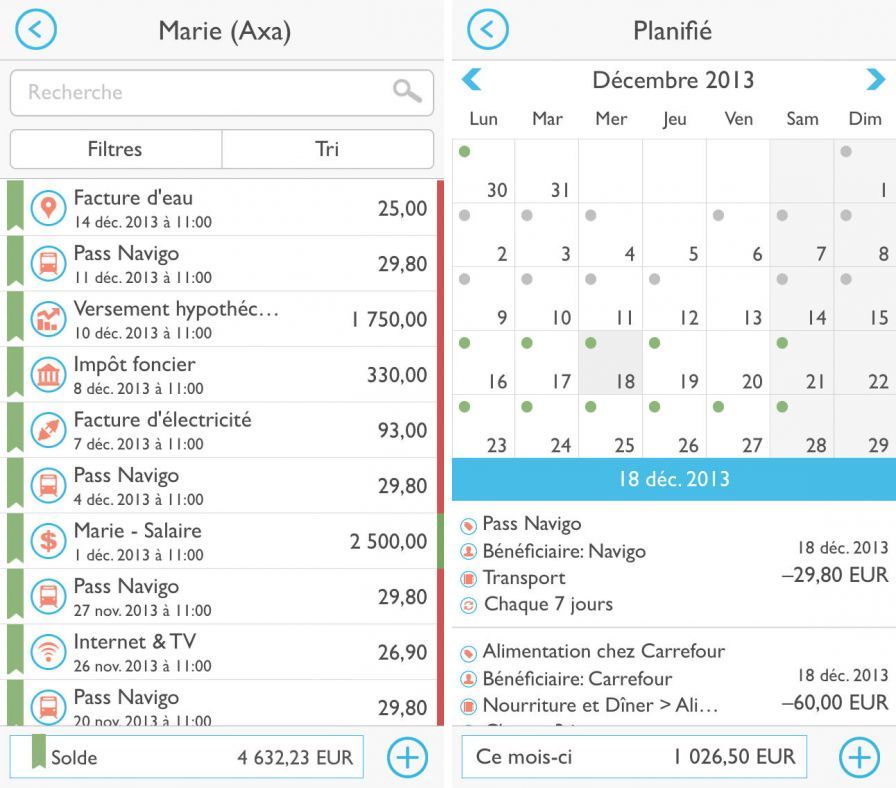
Task: Open the Filtres options
Action: (x=115, y=149)
